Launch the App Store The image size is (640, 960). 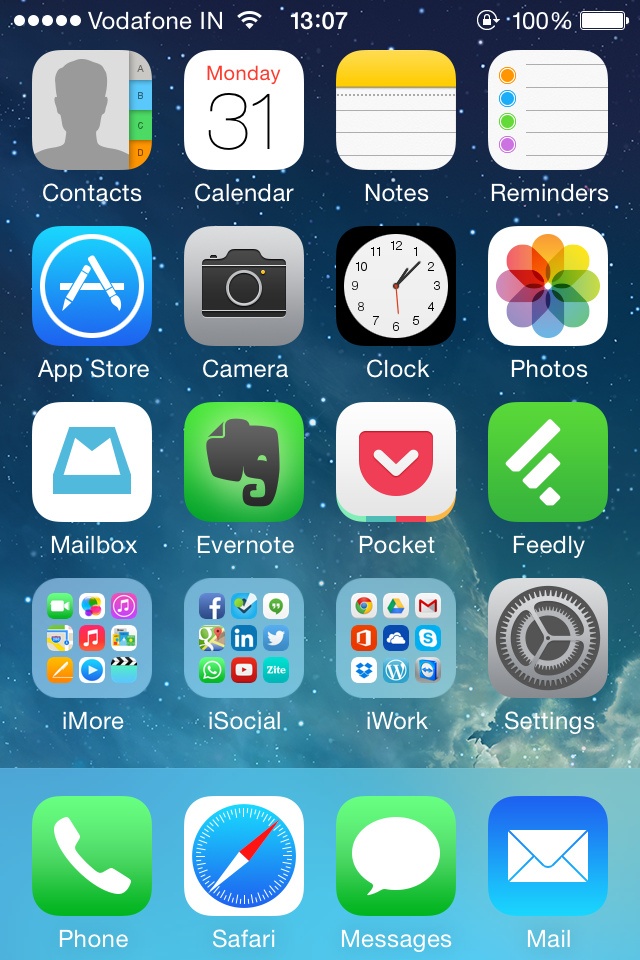pos(92,286)
